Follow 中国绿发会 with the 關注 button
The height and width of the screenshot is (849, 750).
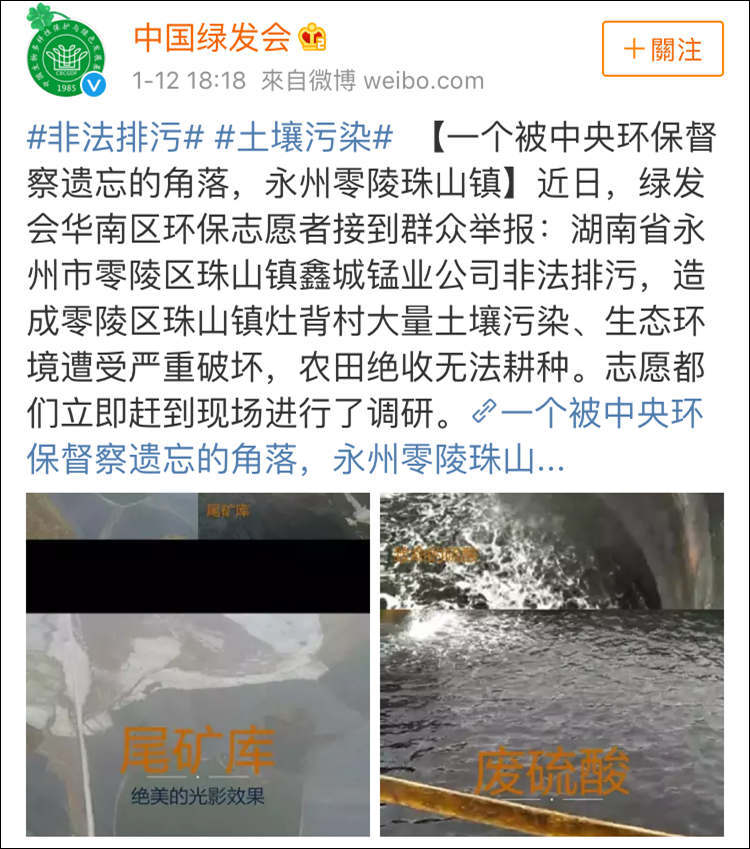tap(662, 49)
